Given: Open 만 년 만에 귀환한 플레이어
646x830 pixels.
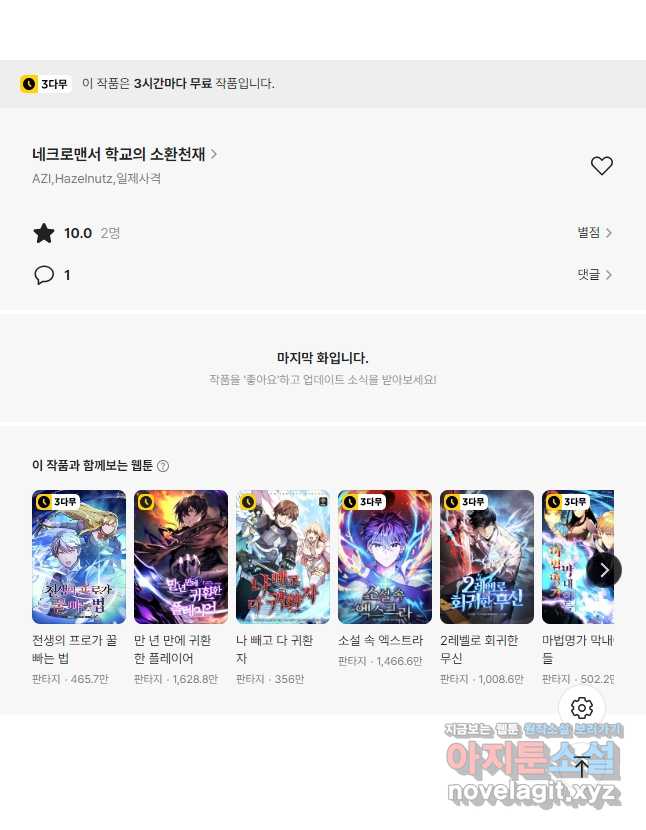Looking at the screenshot, I should pyautogui.click(x=181, y=557).
